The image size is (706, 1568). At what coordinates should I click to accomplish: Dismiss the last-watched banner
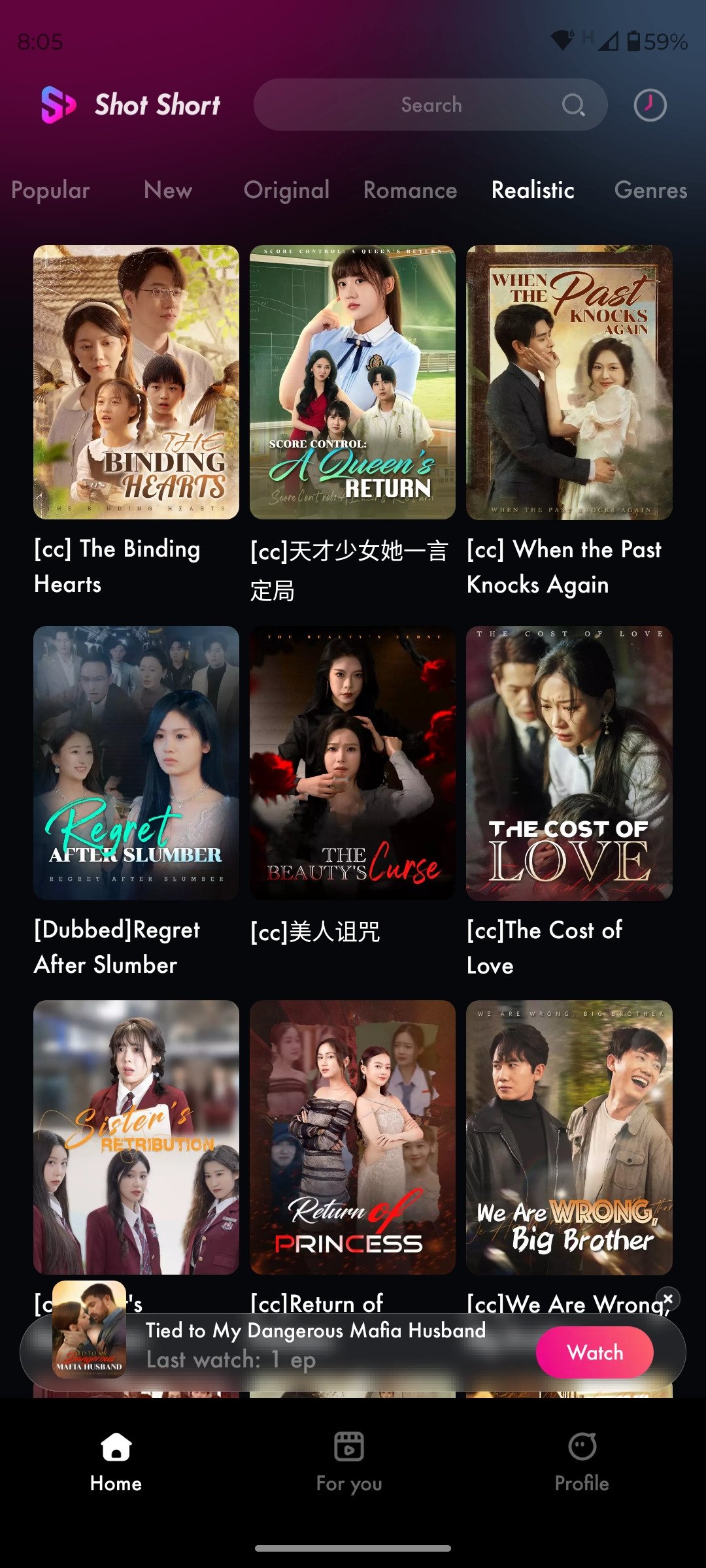(668, 1299)
